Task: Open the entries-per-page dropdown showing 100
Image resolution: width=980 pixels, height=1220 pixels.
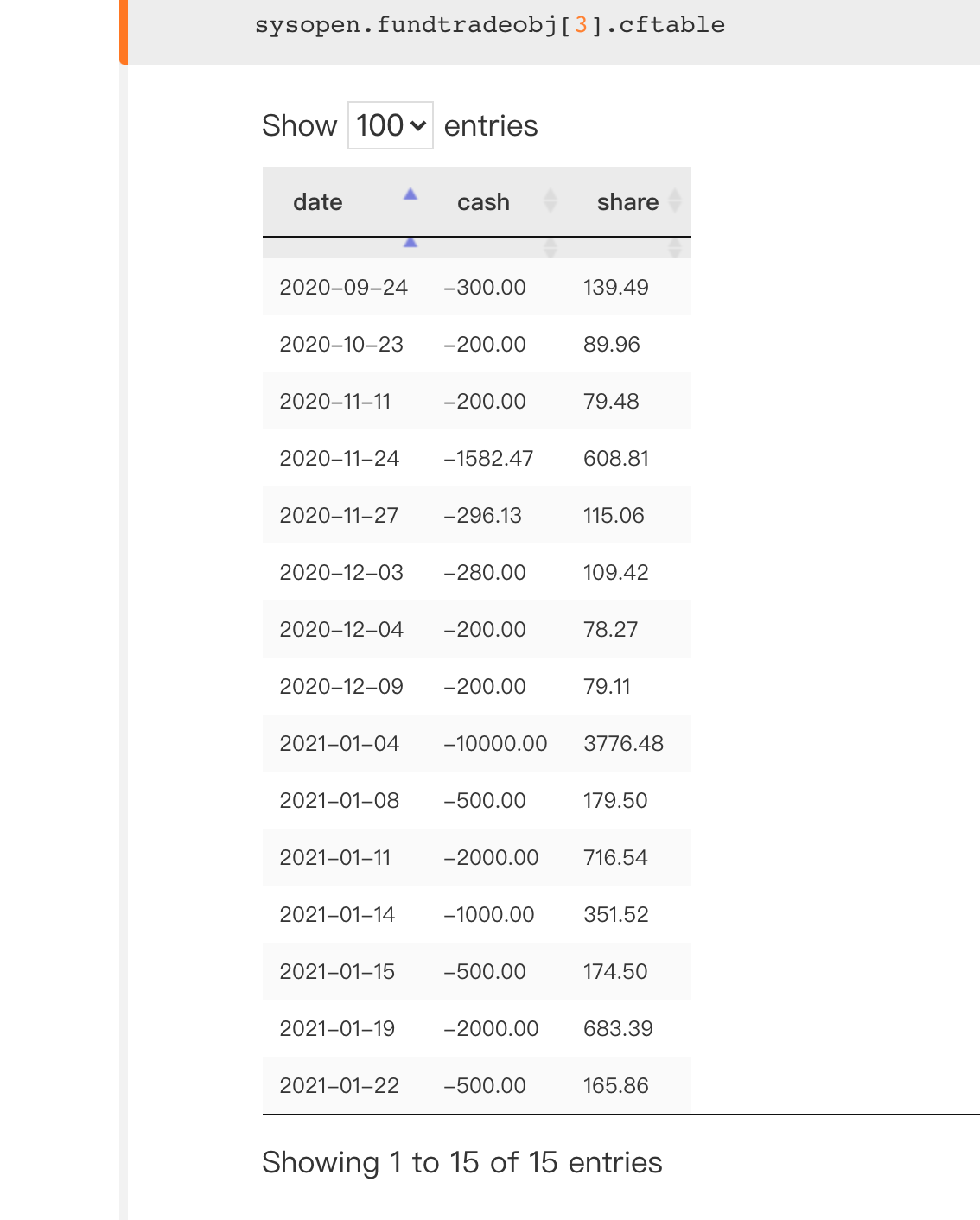Action: click(x=390, y=126)
